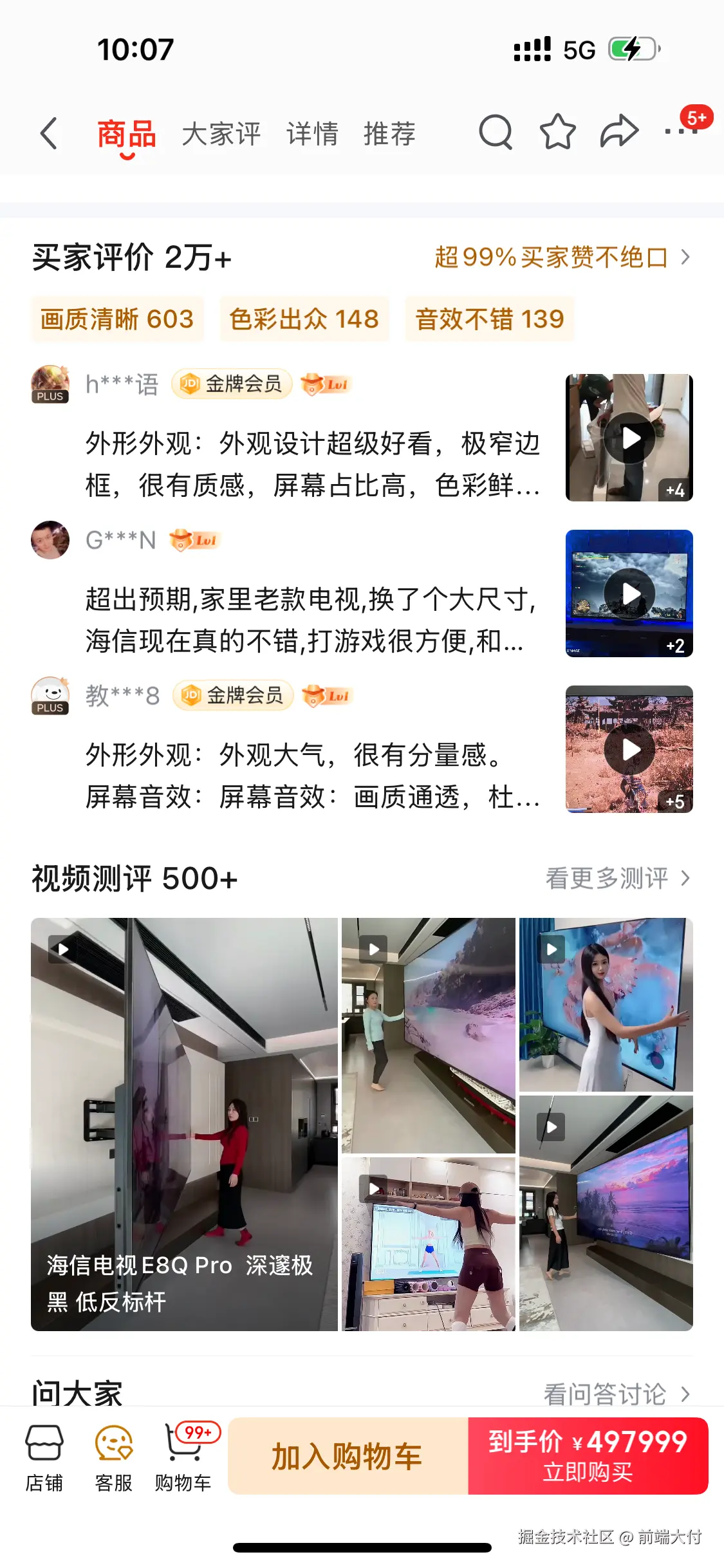
Task: Filter reviews by 色彩出众 148
Action: tap(304, 319)
